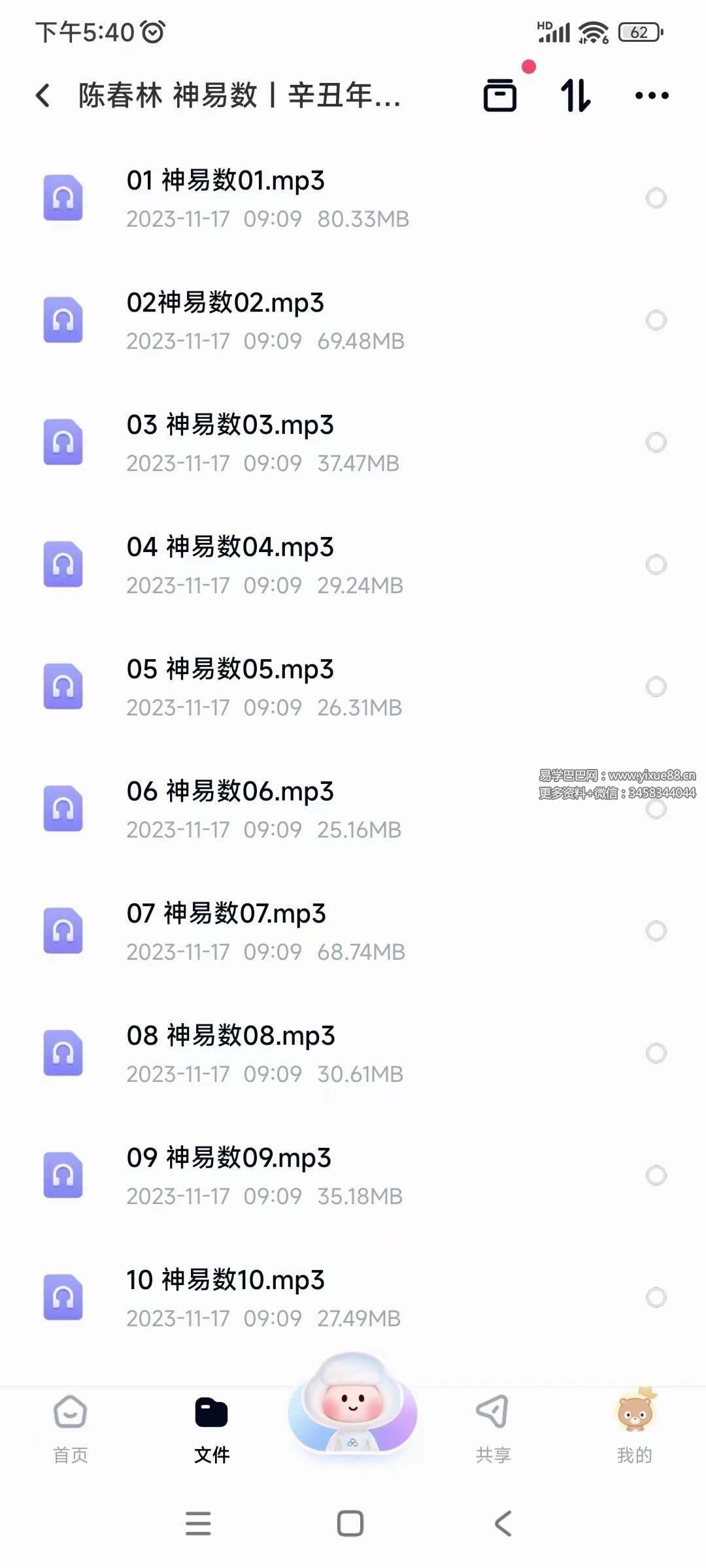Tap the headphone icon next to 10 神易数10.mp3
Image resolution: width=706 pixels, height=1568 pixels.
[63, 1298]
